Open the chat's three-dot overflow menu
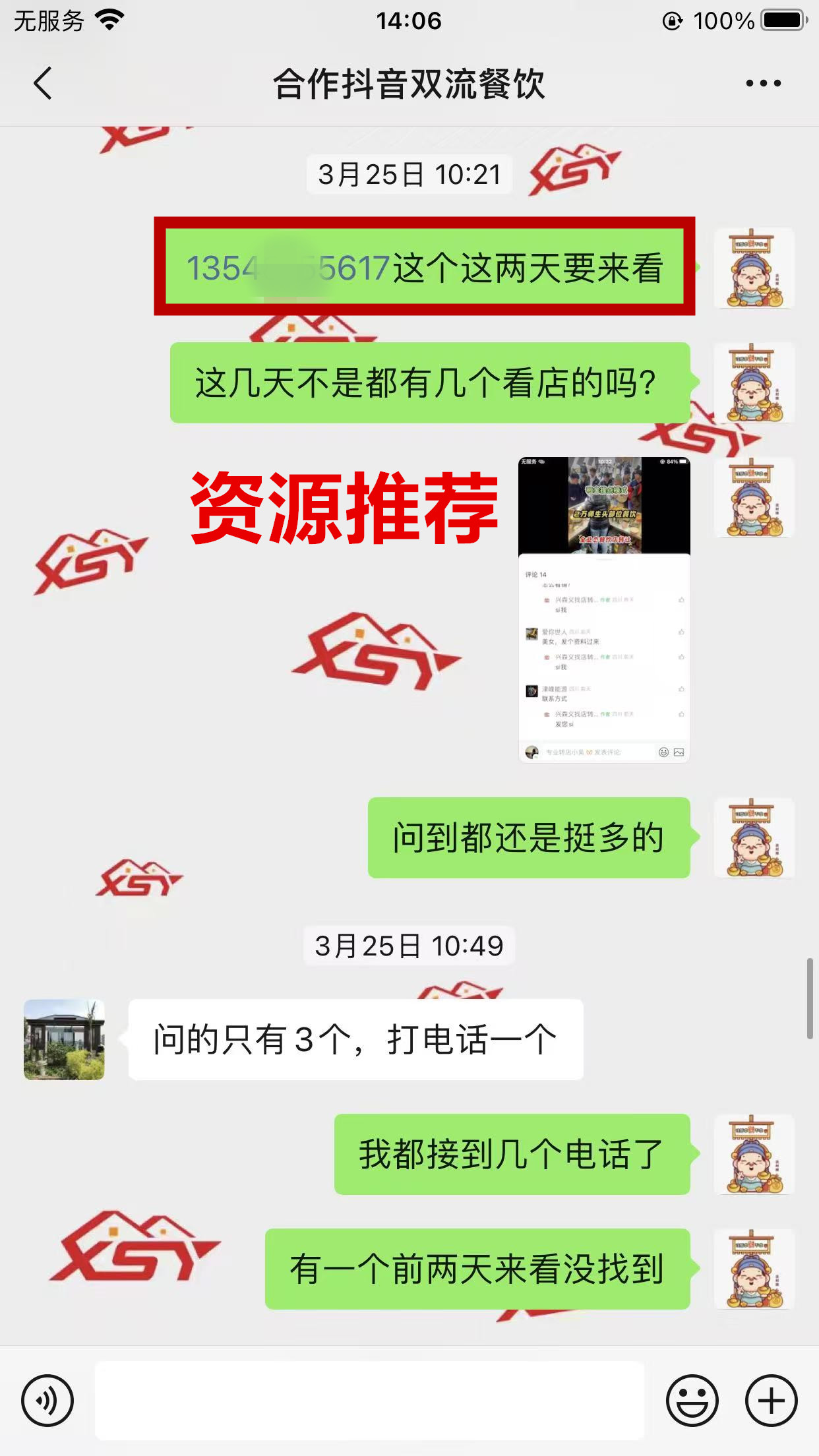The width and height of the screenshot is (819, 1456). click(763, 84)
